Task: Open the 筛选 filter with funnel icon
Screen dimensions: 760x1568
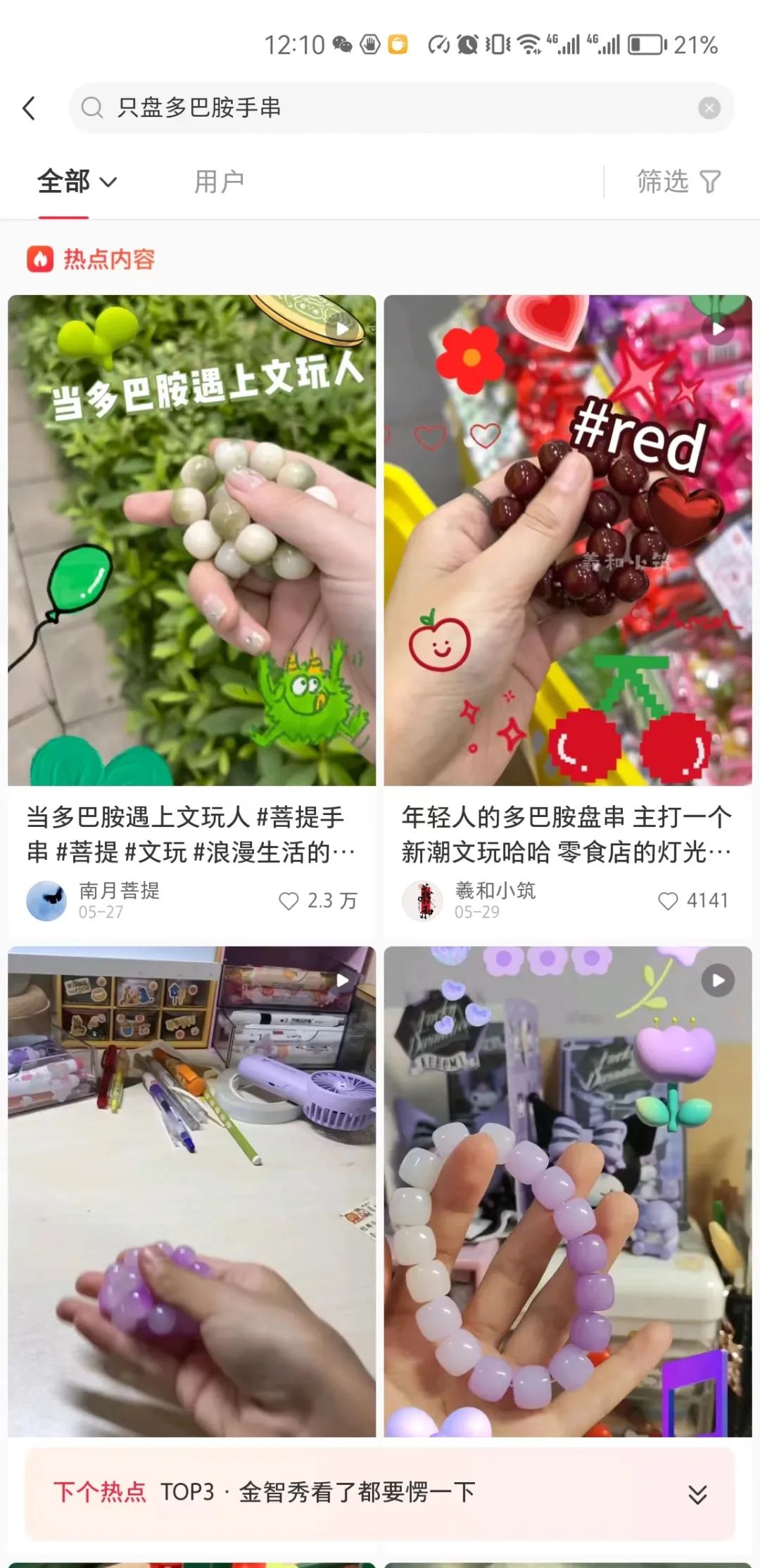Action: pos(678,182)
